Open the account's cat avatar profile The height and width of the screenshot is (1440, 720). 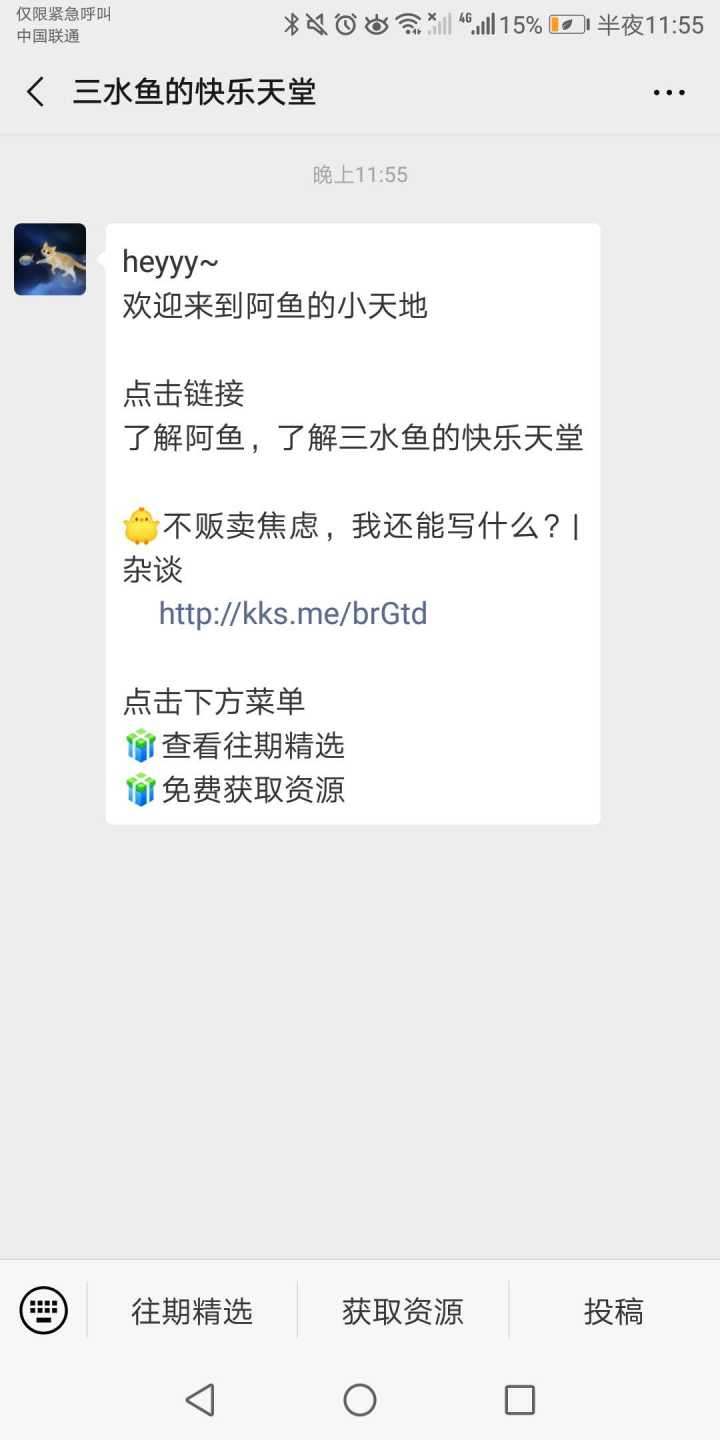tap(50, 259)
